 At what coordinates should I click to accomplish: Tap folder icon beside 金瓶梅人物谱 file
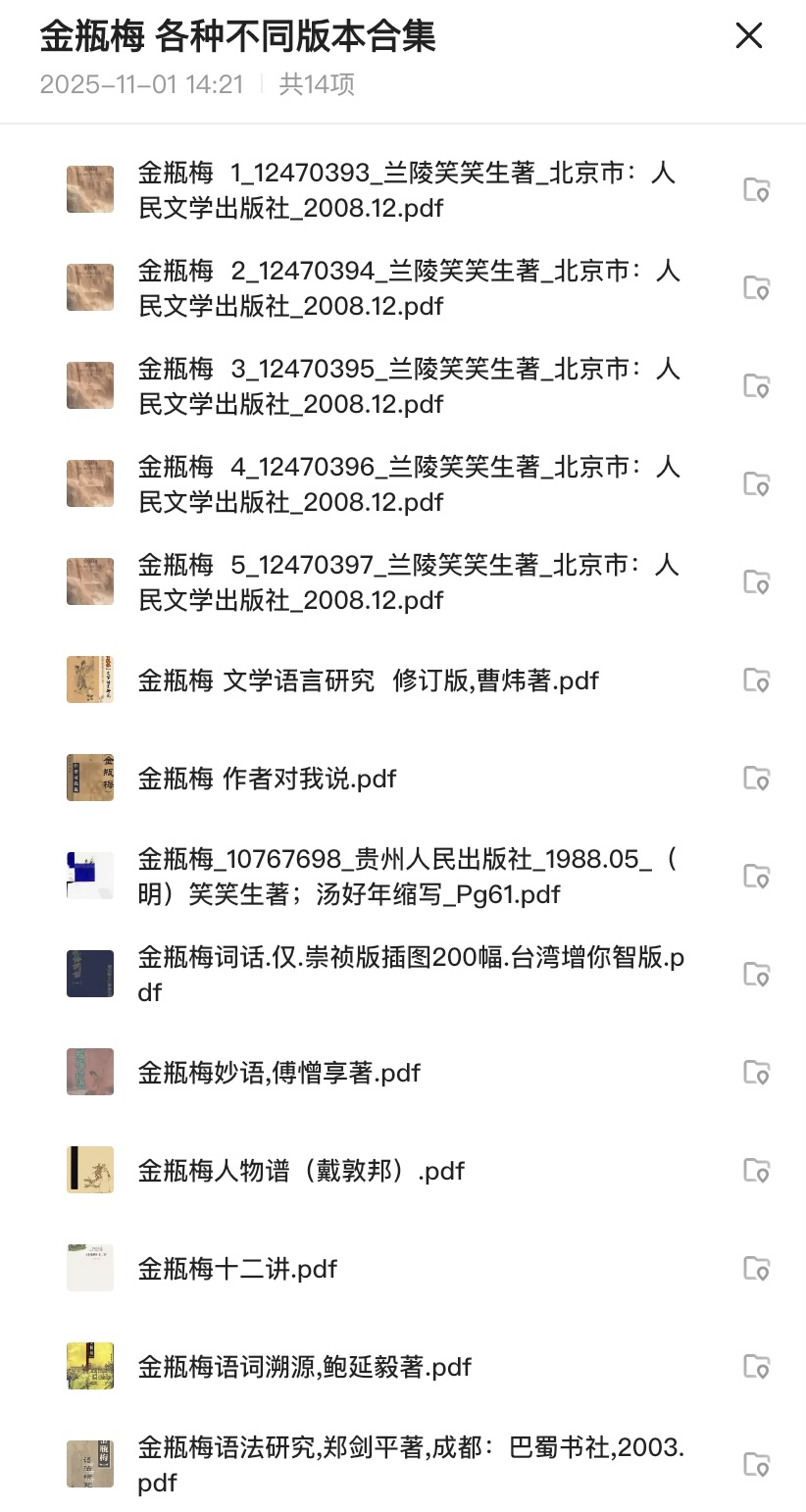click(756, 1170)
